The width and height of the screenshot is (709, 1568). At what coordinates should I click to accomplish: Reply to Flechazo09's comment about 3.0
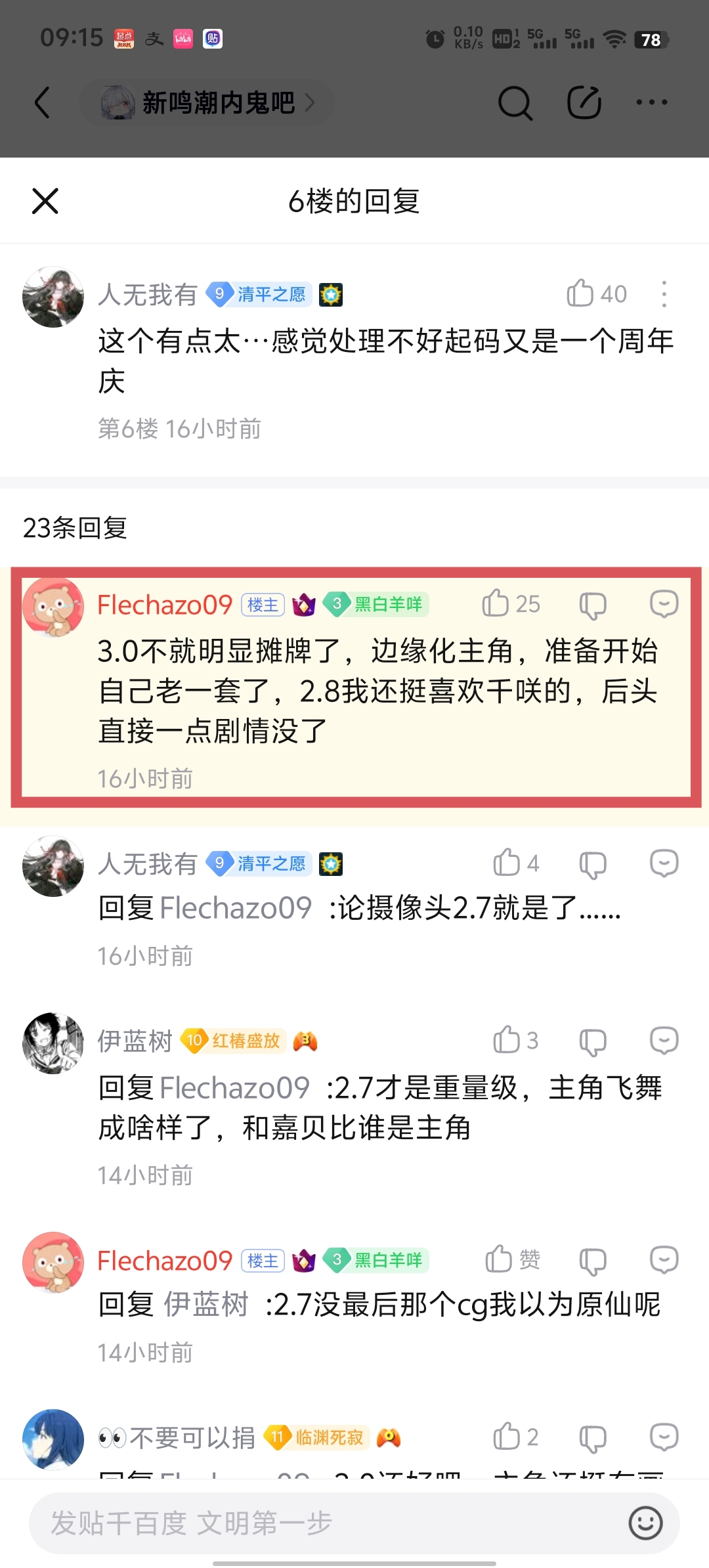coord(664,603)
